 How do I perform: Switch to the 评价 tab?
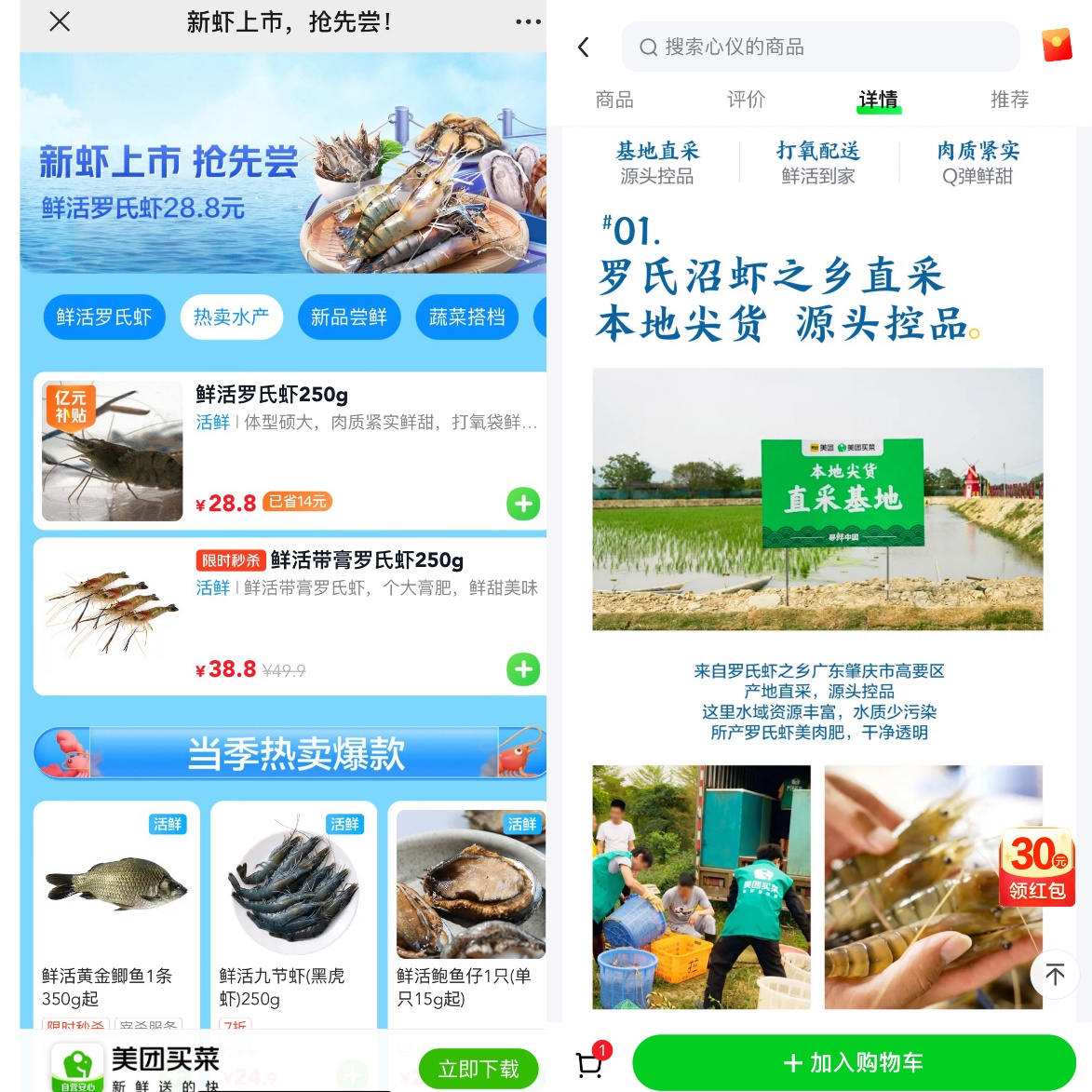746,100
